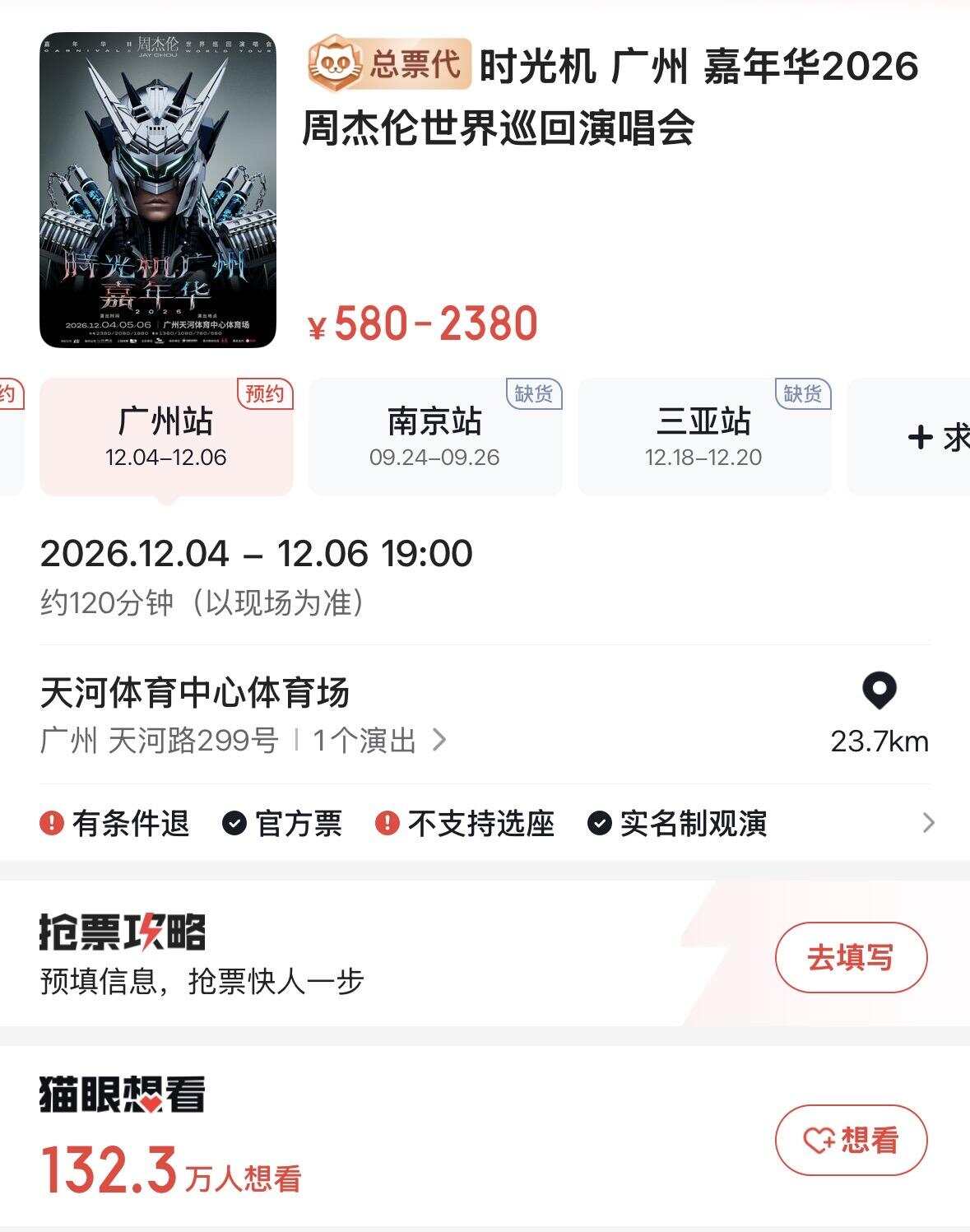Tap the partially visible plus request tab
Screen dimensions: 970x1232
click(909, 436)
